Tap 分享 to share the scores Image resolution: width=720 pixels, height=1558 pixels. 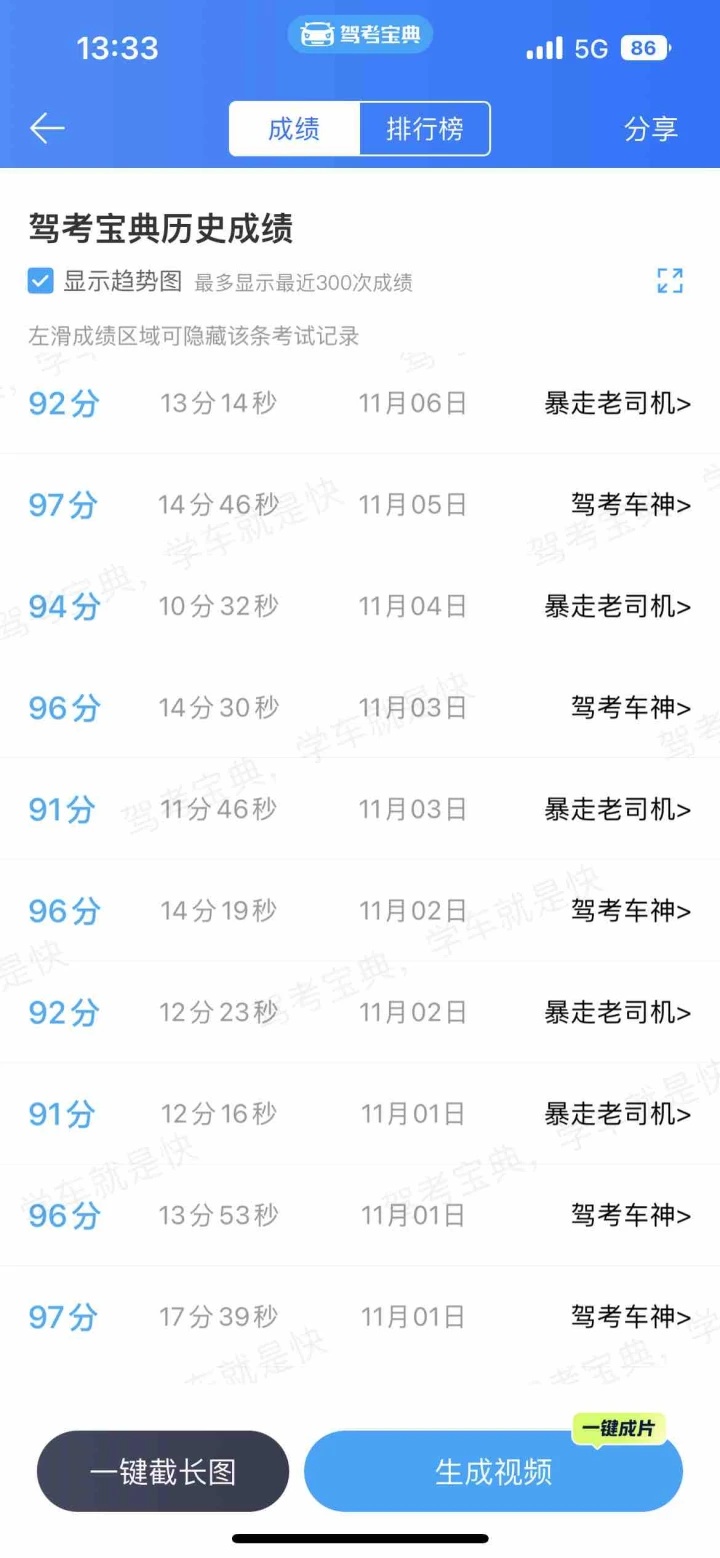pyautogui.click(x=651, y=129)
